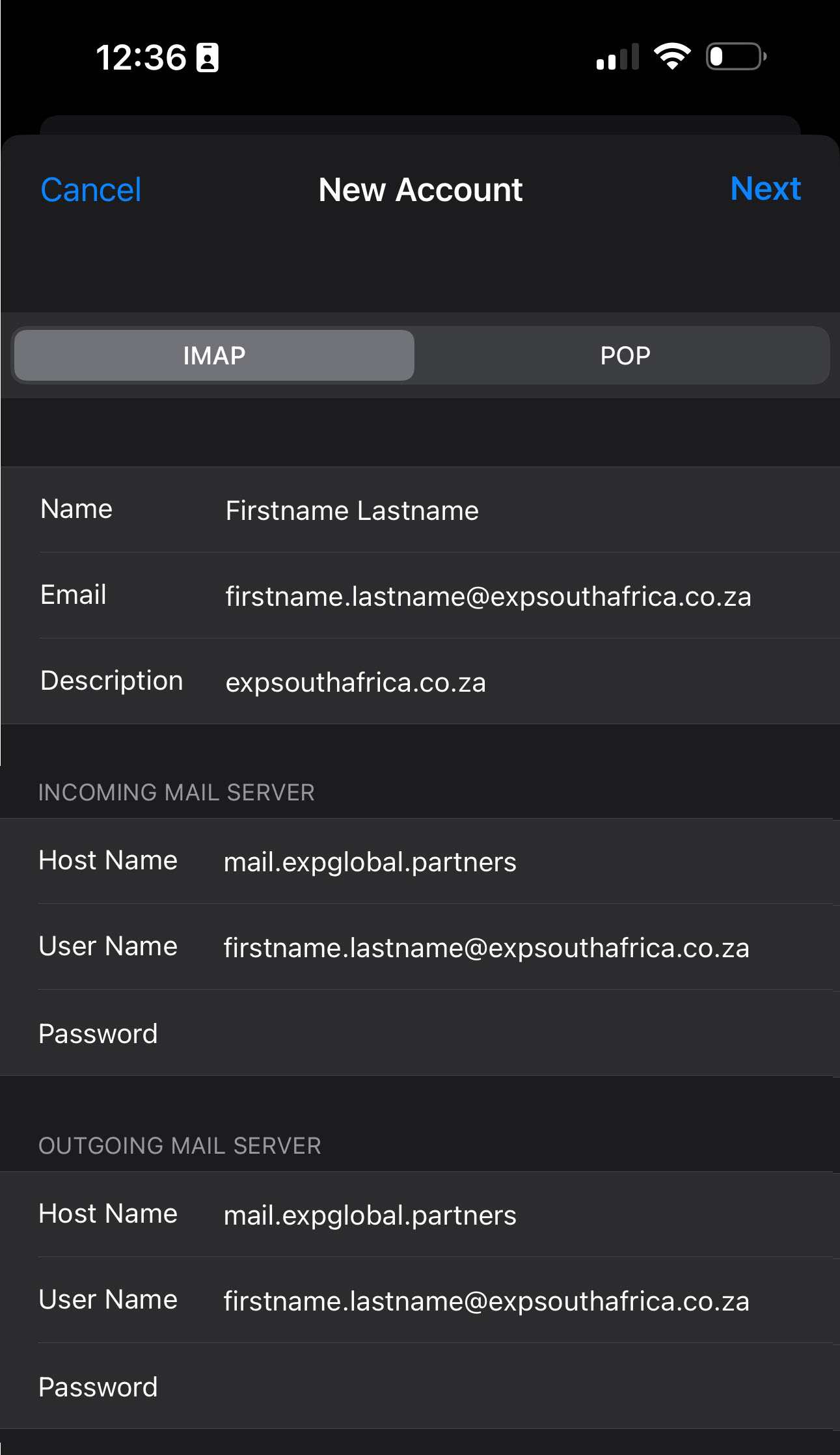The width and height of the screenshot is (840, 1455).
Task: Edit the Description field
Action: 420,681
